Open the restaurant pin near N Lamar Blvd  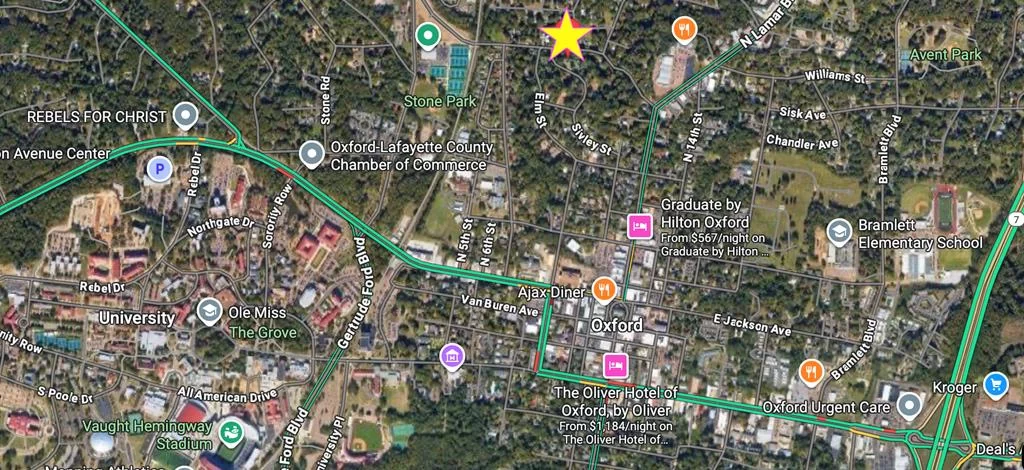(x=684, y=29)
